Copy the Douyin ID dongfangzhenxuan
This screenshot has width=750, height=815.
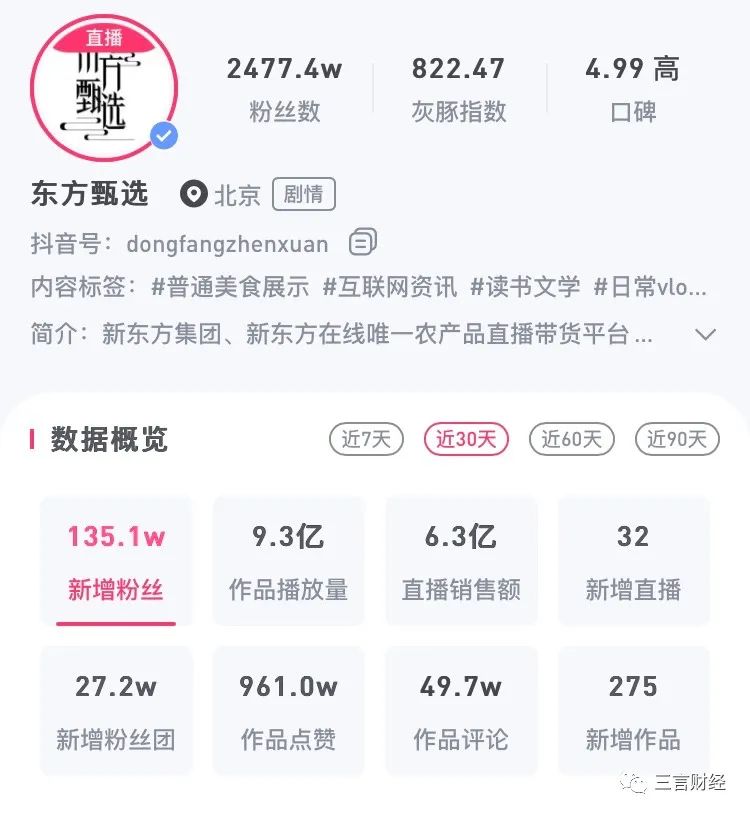point(363,243)
